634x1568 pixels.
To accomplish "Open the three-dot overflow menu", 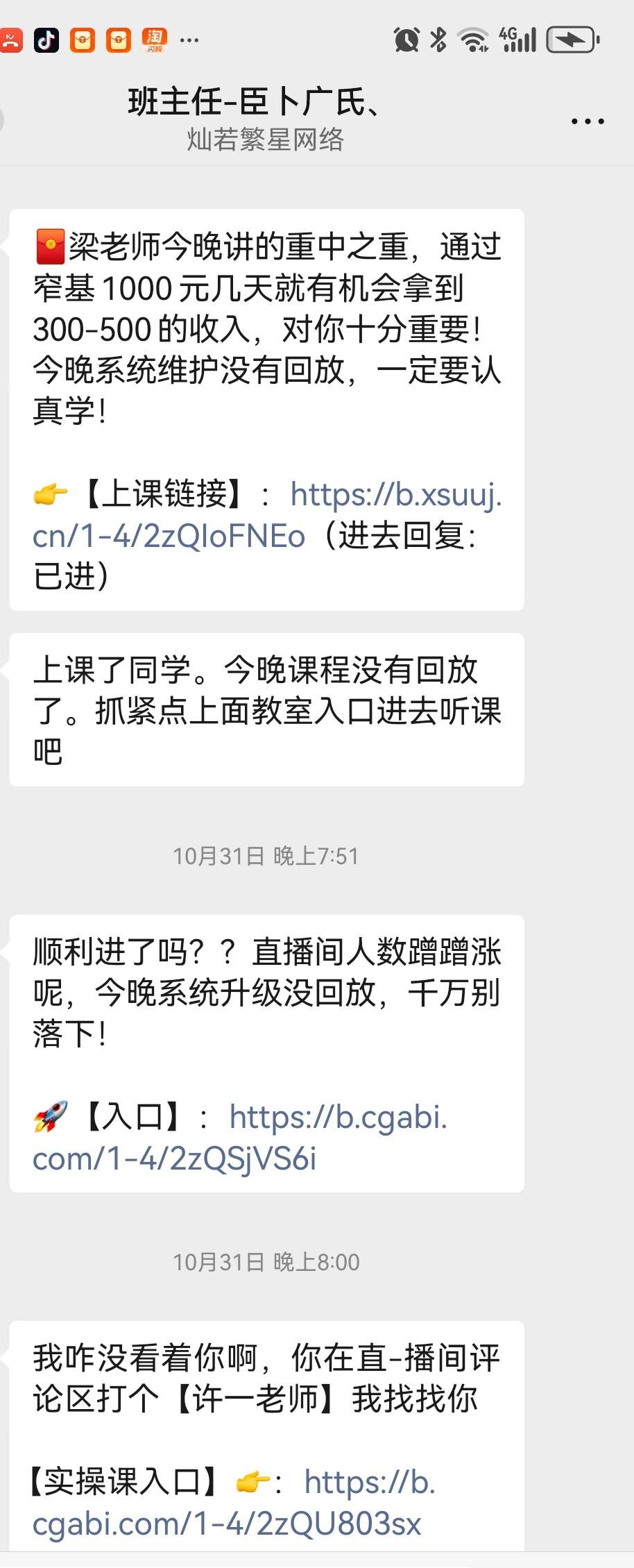I will (x=587, y=121).
